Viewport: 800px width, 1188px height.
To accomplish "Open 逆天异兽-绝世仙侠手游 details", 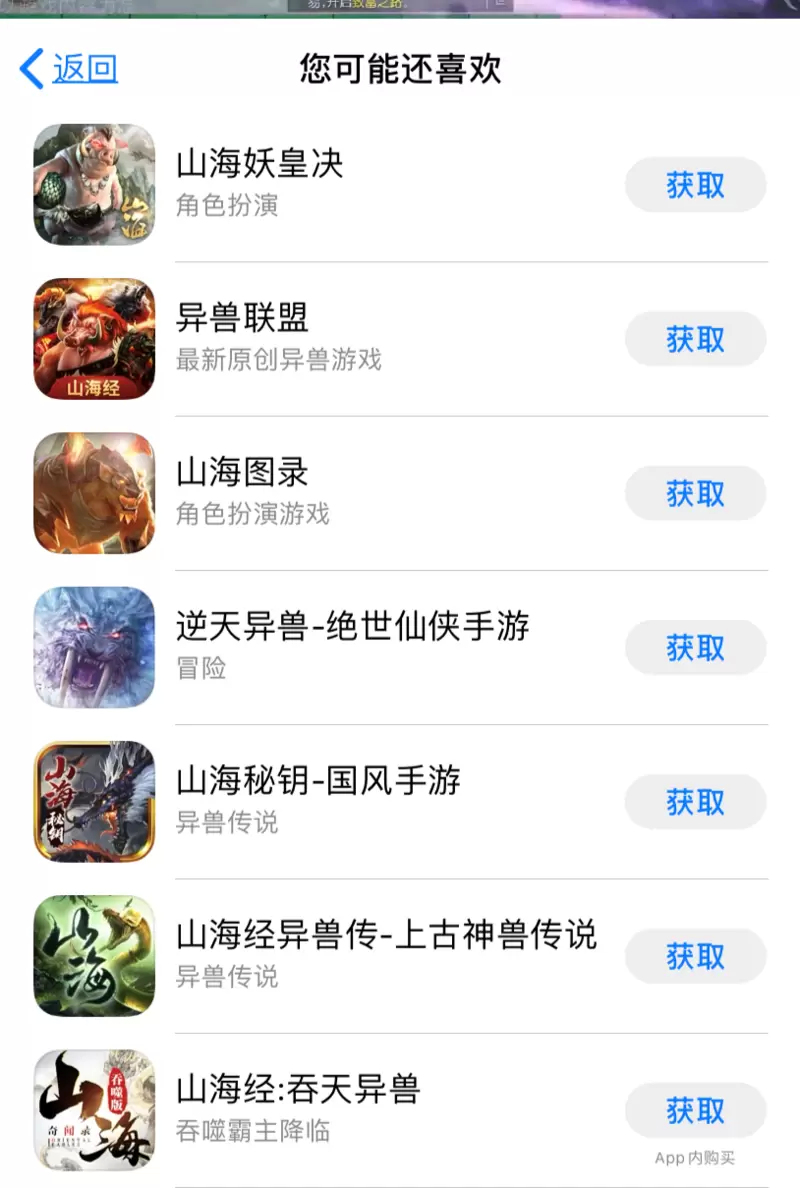I will (x=352, y=626).
